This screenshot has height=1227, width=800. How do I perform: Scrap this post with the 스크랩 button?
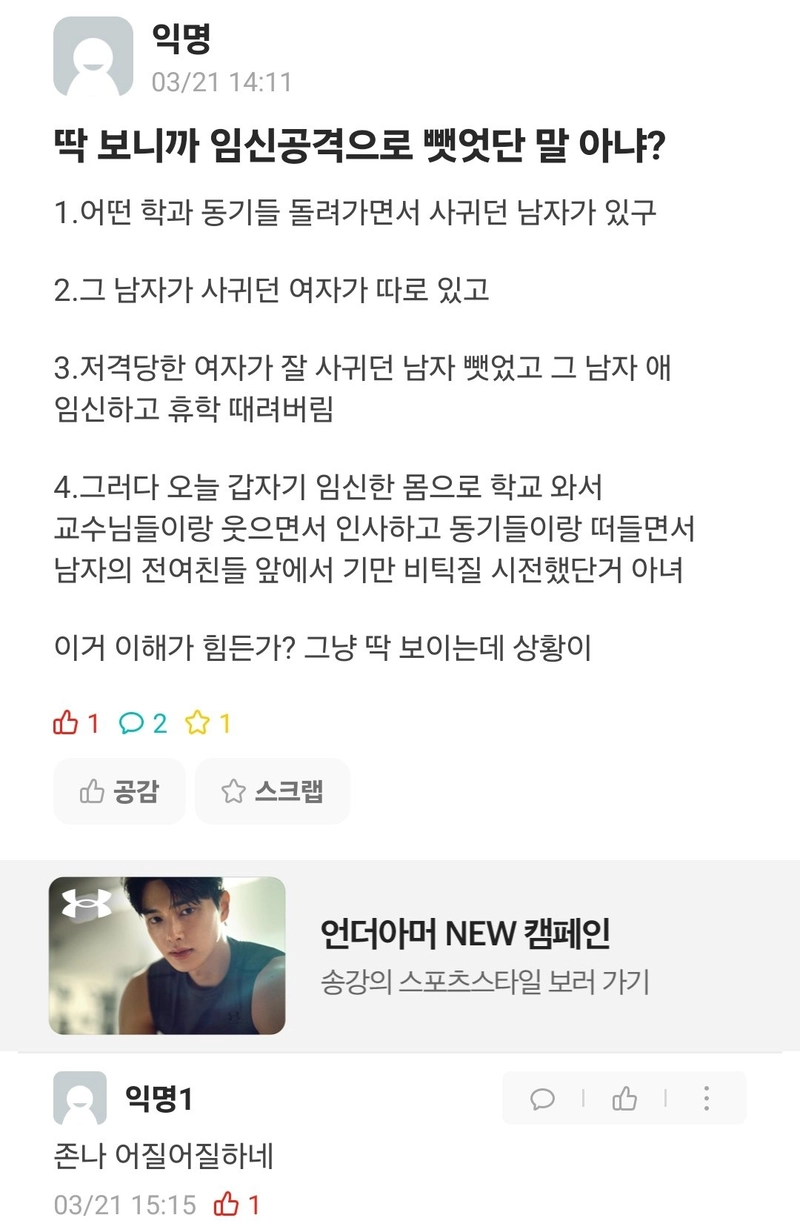(x=272, y=791)
